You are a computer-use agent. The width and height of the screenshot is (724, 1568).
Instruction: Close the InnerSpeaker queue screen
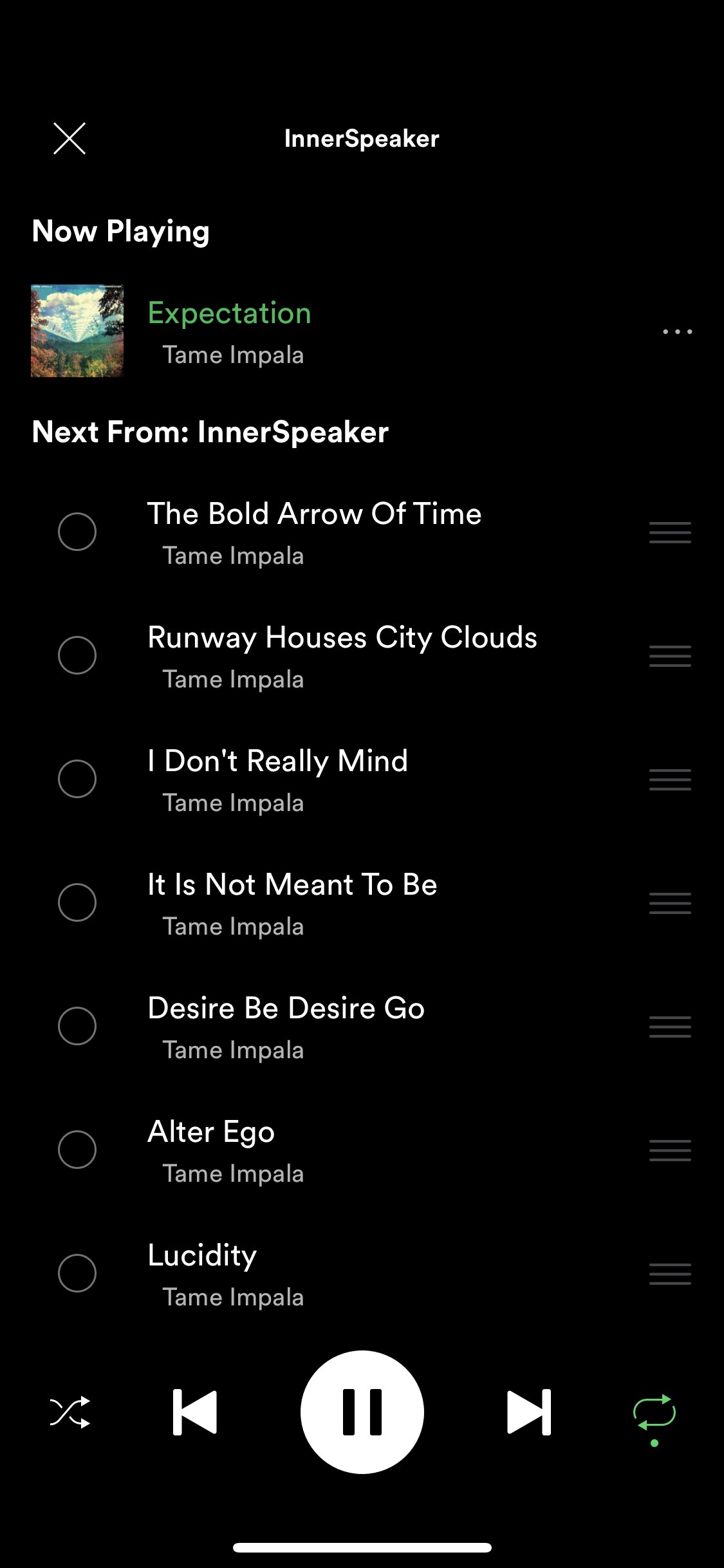coord(70,138)
